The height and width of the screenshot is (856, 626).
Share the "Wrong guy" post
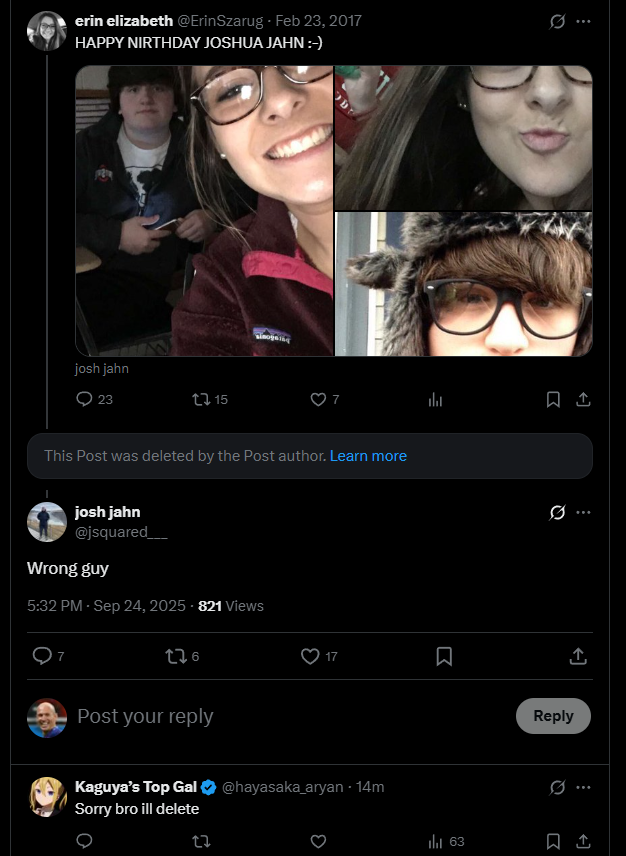(578, 656)
